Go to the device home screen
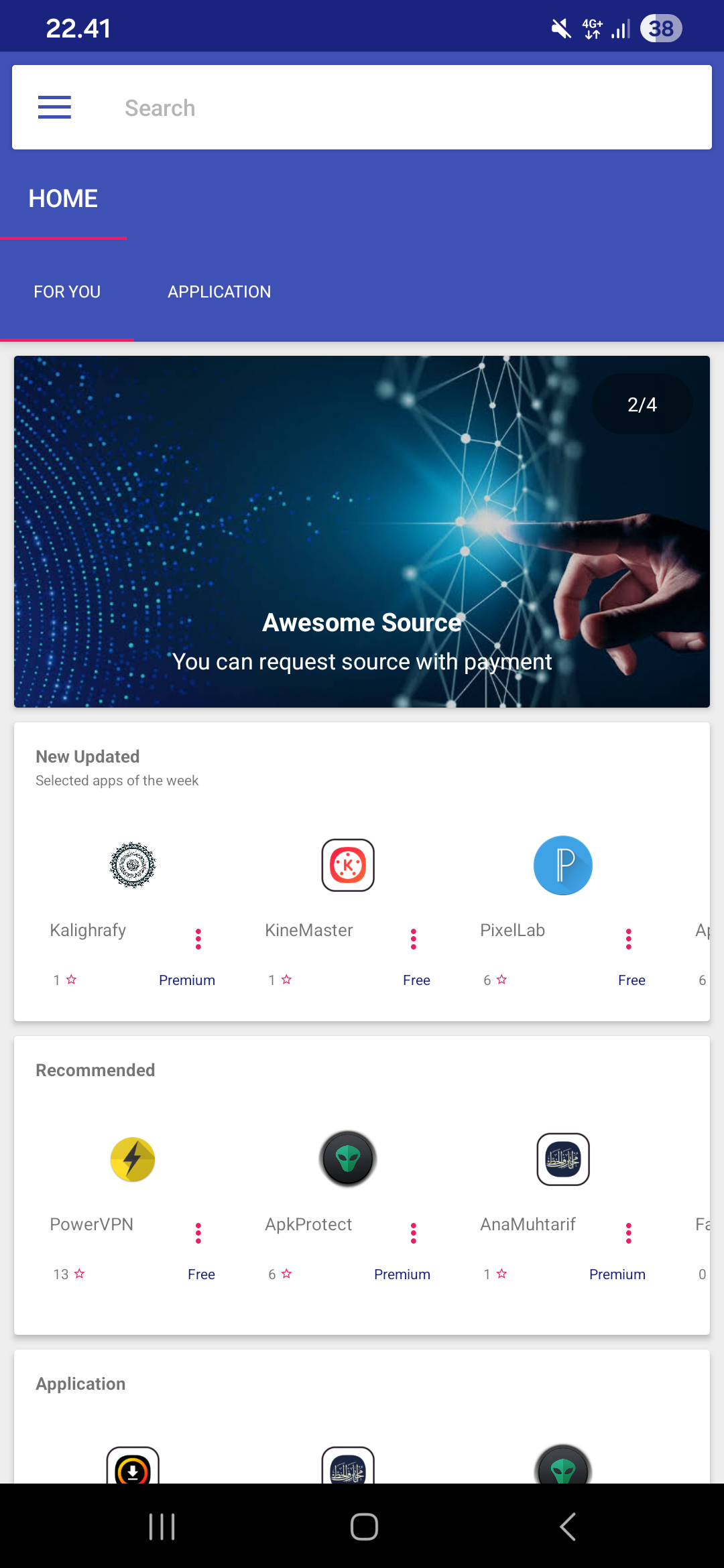 click(364, 1527)
